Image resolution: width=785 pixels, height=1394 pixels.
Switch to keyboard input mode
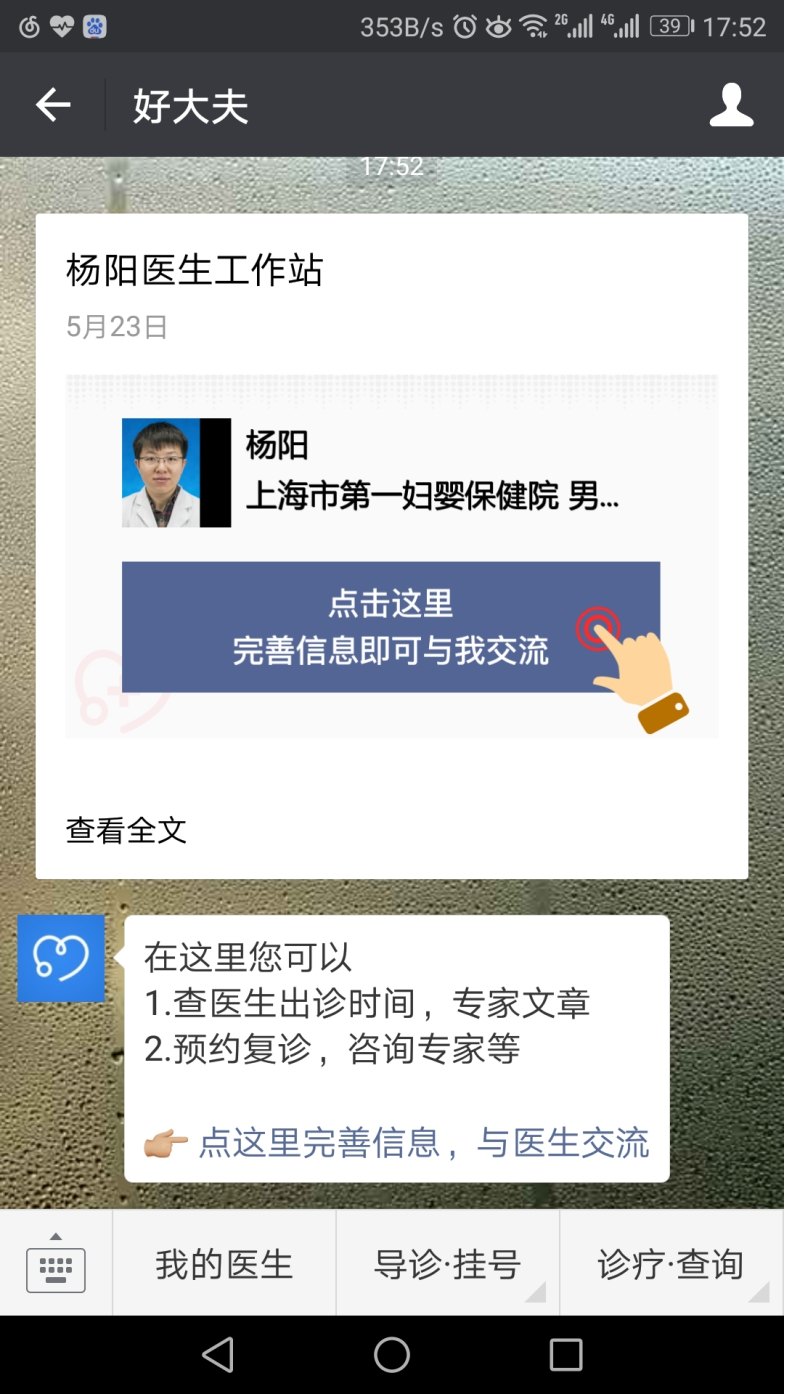(56, 1264)
